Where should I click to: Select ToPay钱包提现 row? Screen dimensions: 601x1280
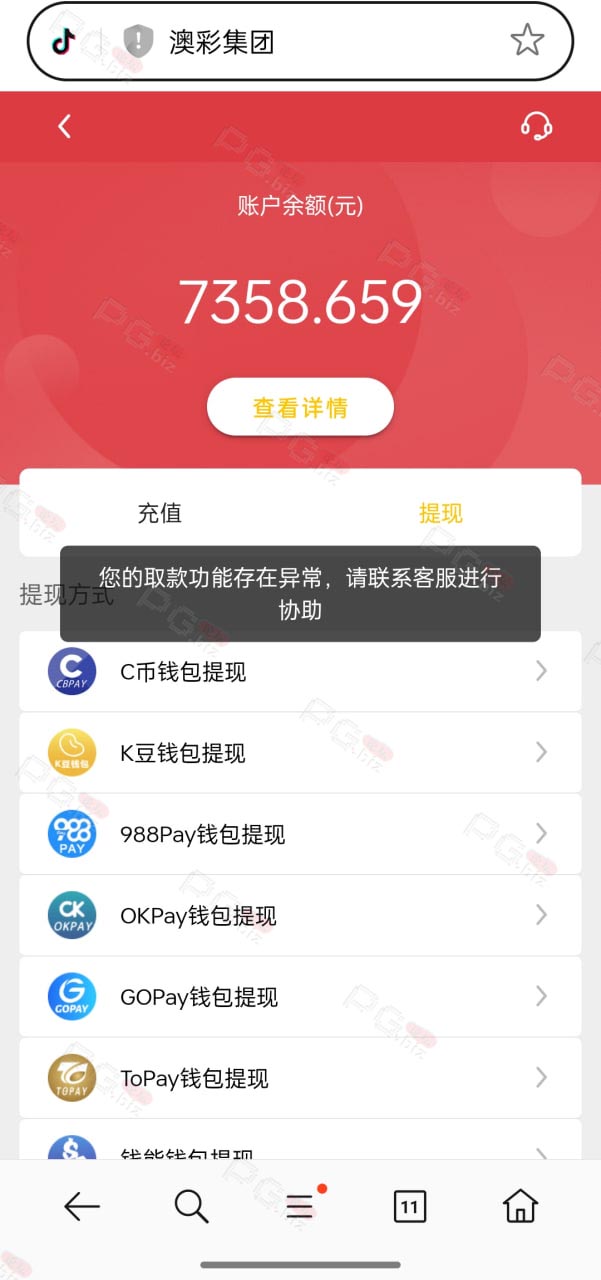point(300,1078)
